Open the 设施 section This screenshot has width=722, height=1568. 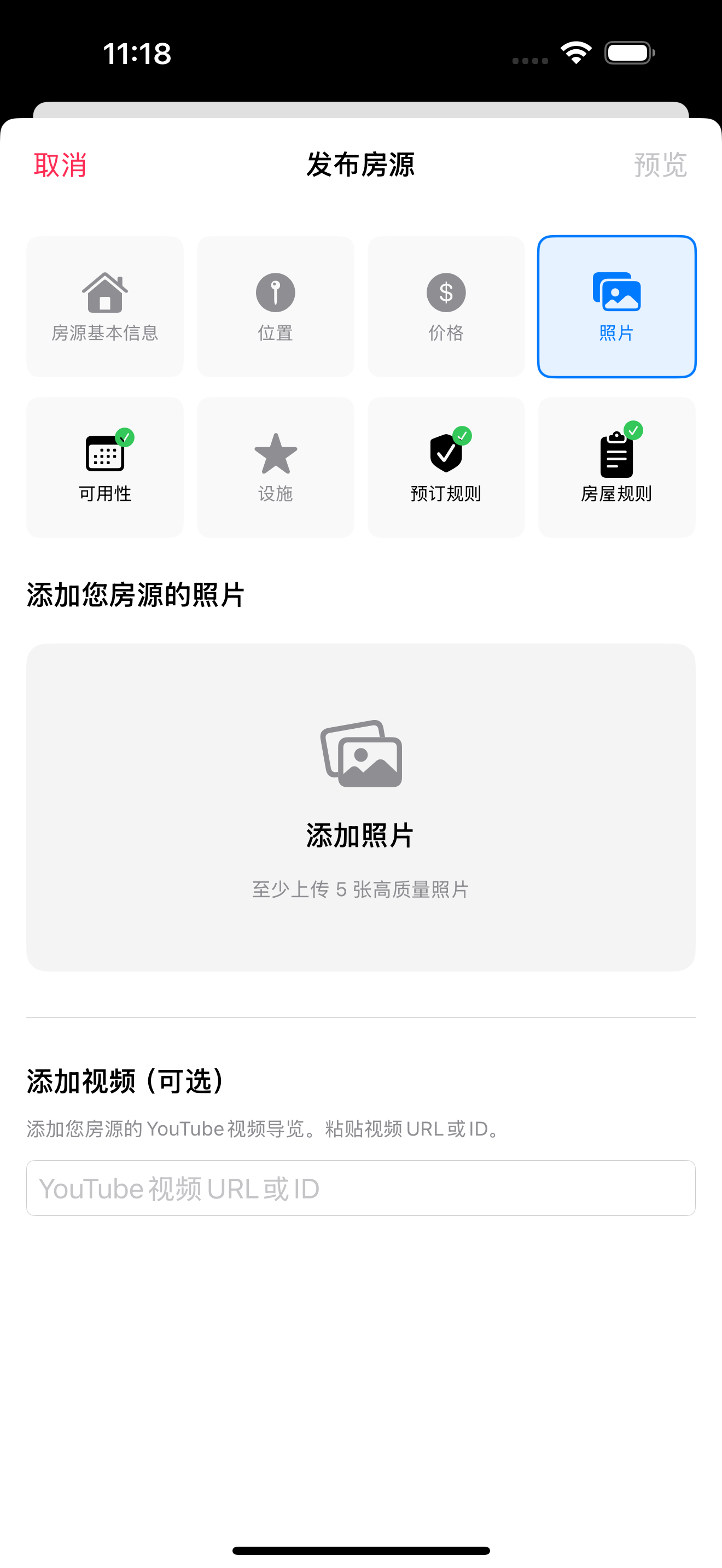(x=275, y=467)
